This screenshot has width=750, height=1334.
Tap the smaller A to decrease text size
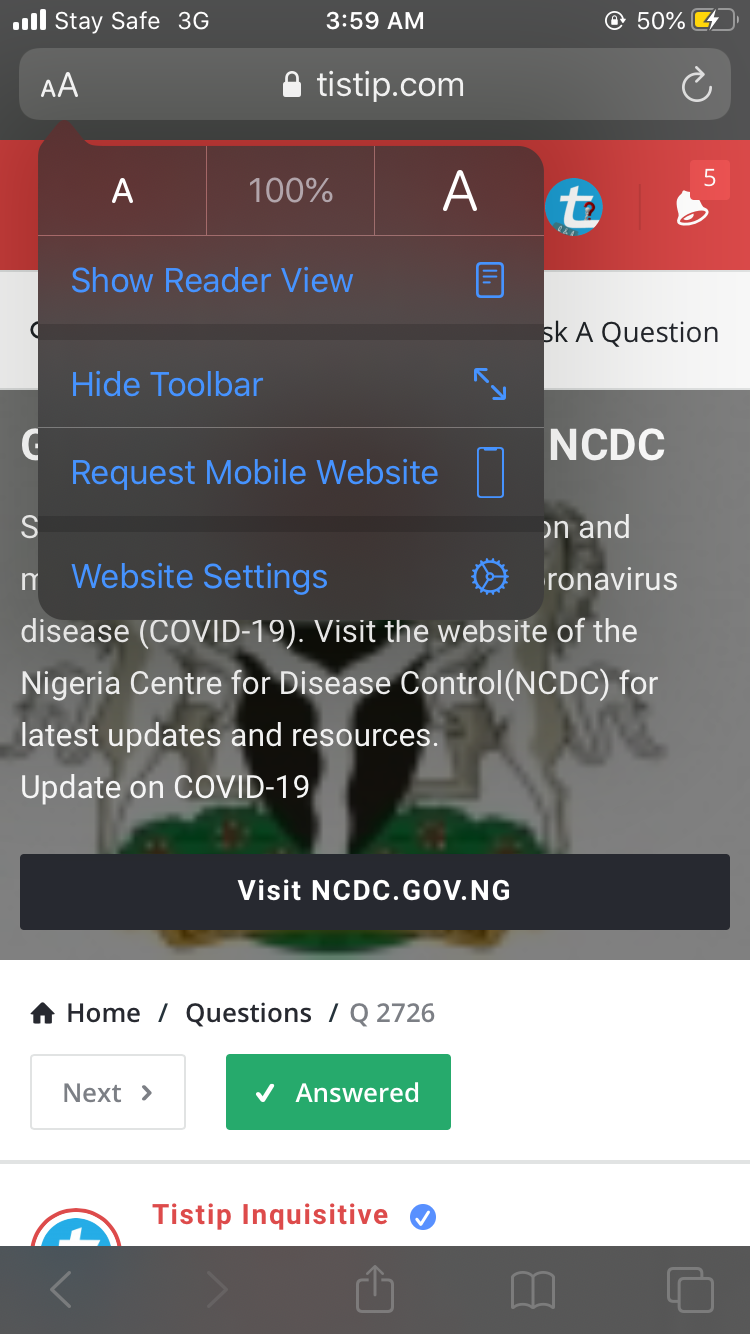[122, 190]
